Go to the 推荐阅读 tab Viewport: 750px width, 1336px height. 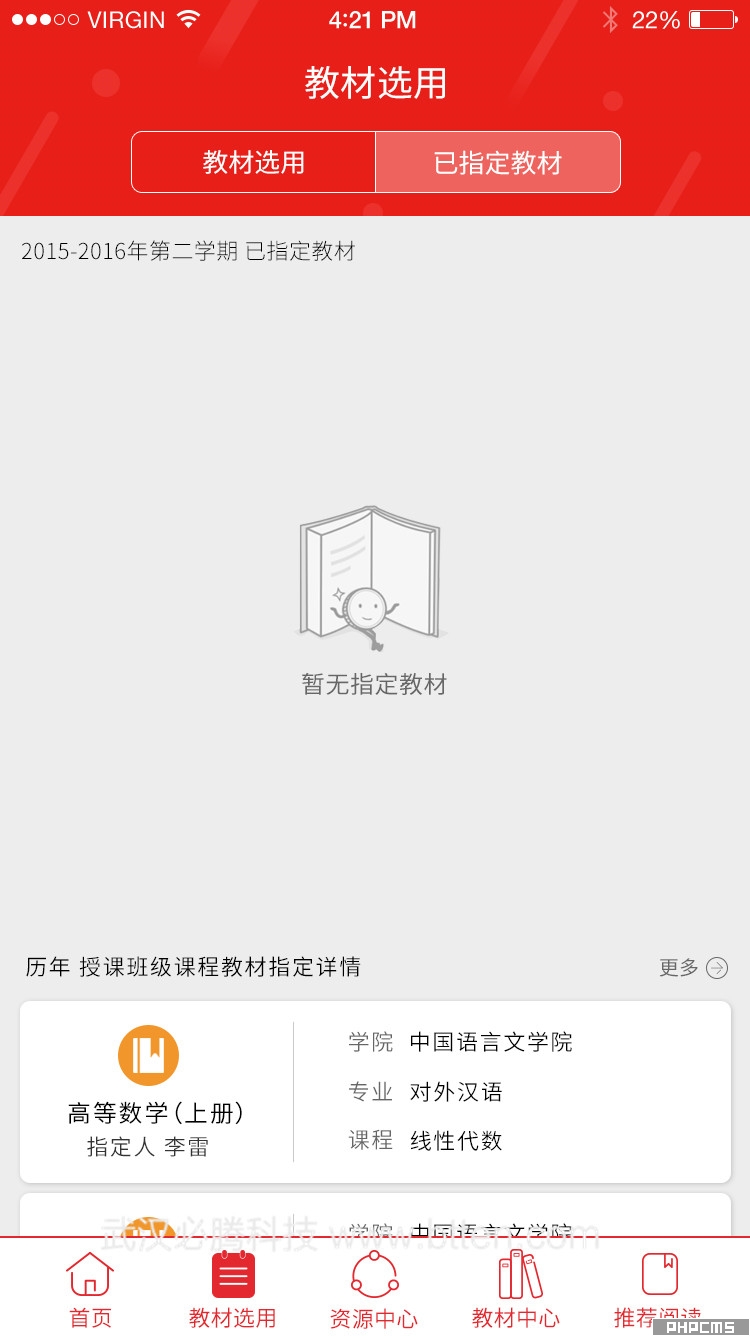tap(658, 1290)
